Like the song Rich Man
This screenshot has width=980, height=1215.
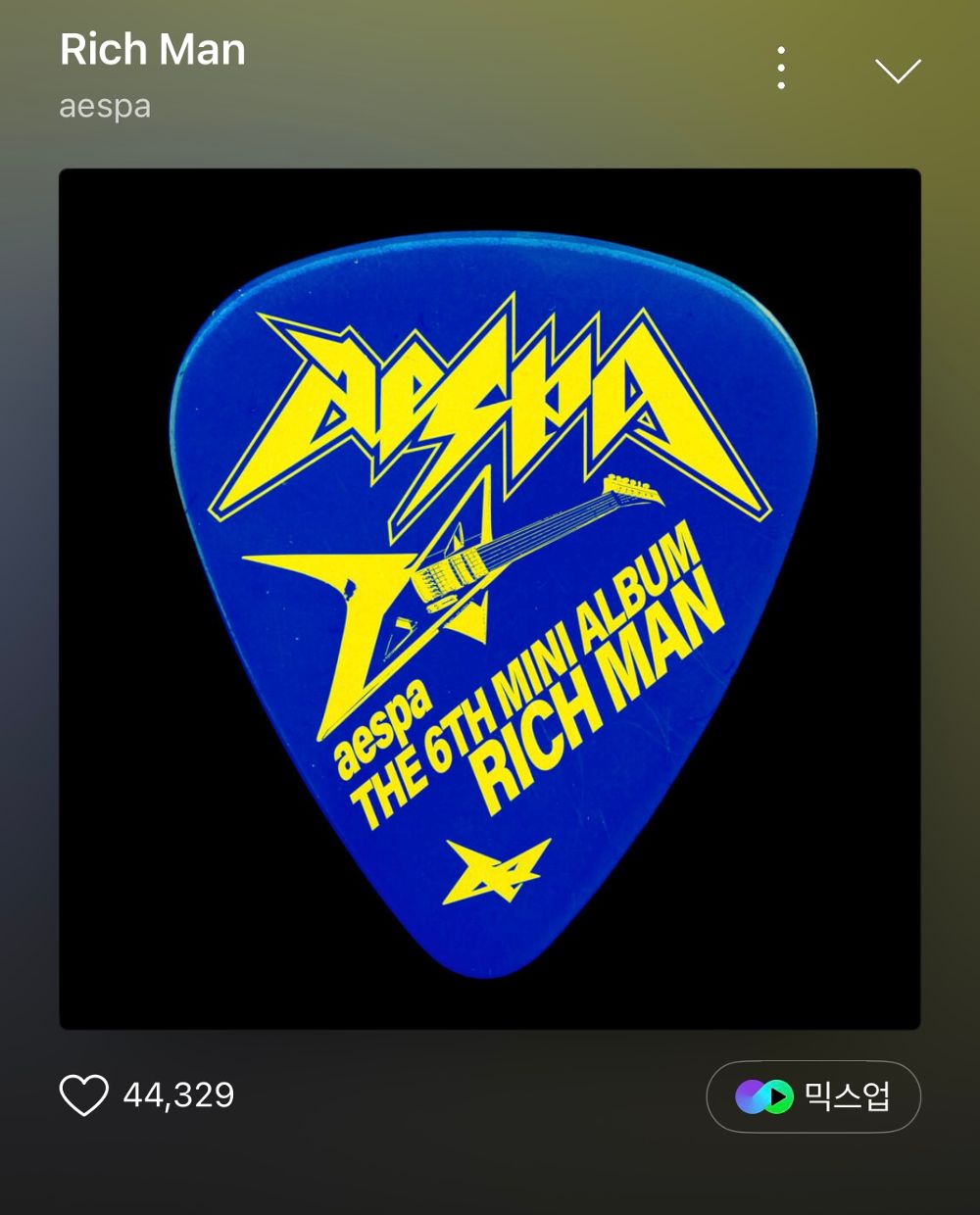click(x=84, y=1094)
